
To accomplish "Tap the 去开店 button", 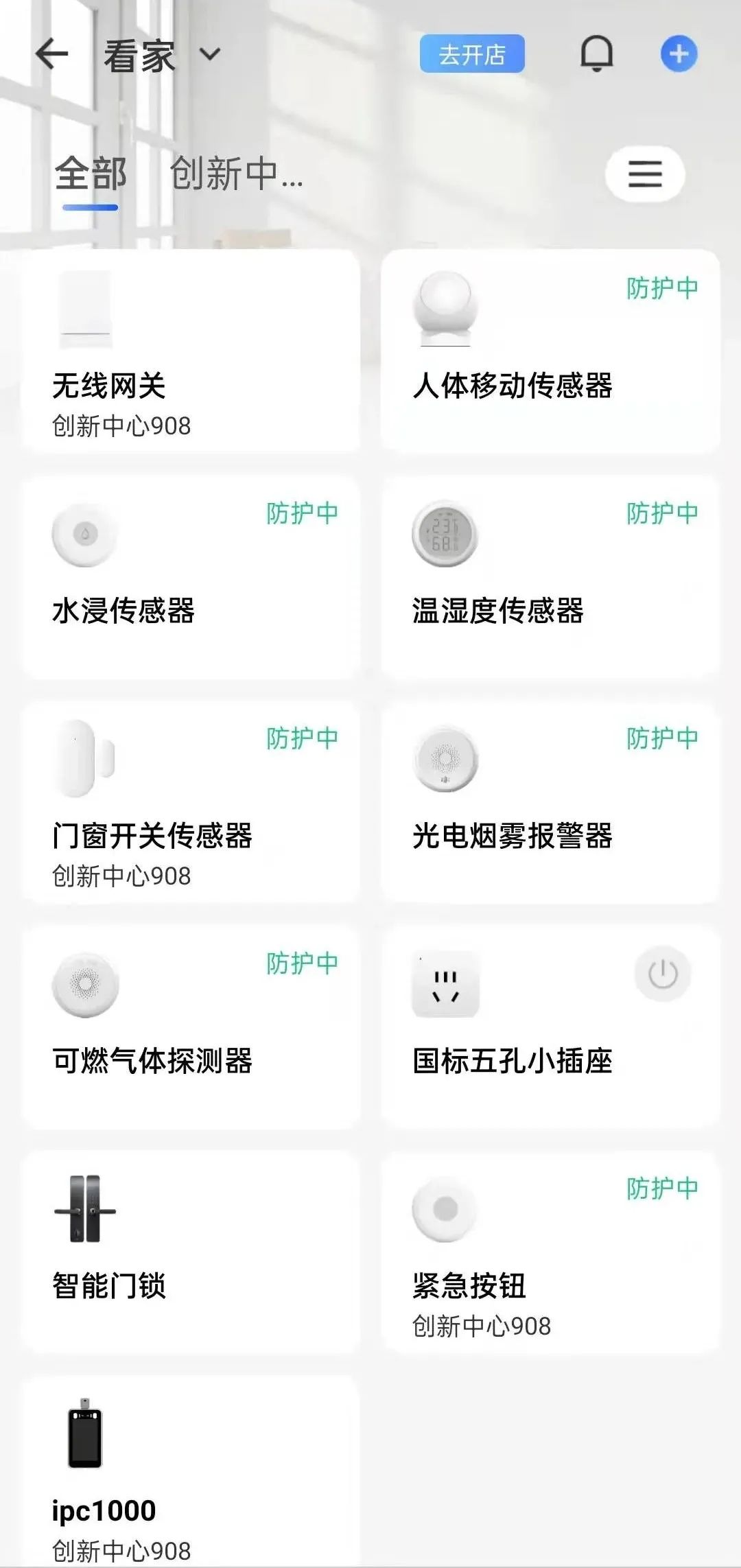I will tap(472, 54).
